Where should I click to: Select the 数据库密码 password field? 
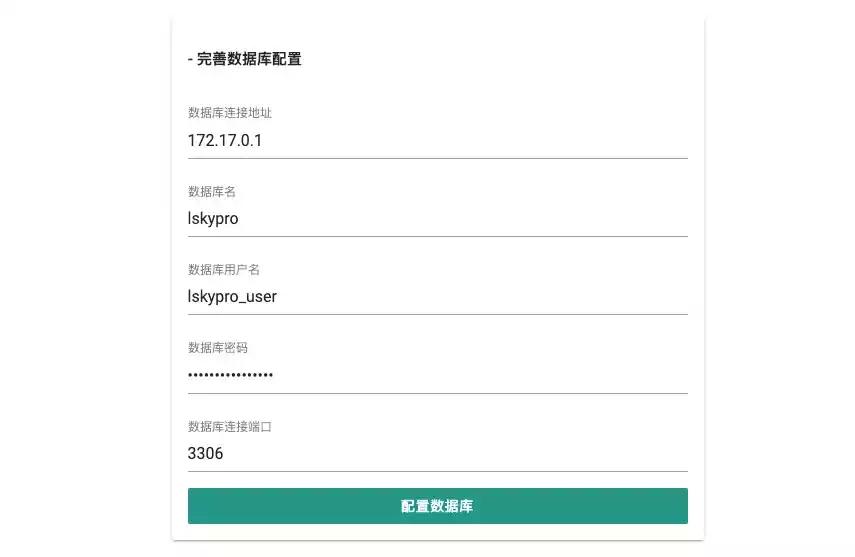click(437, 375)
